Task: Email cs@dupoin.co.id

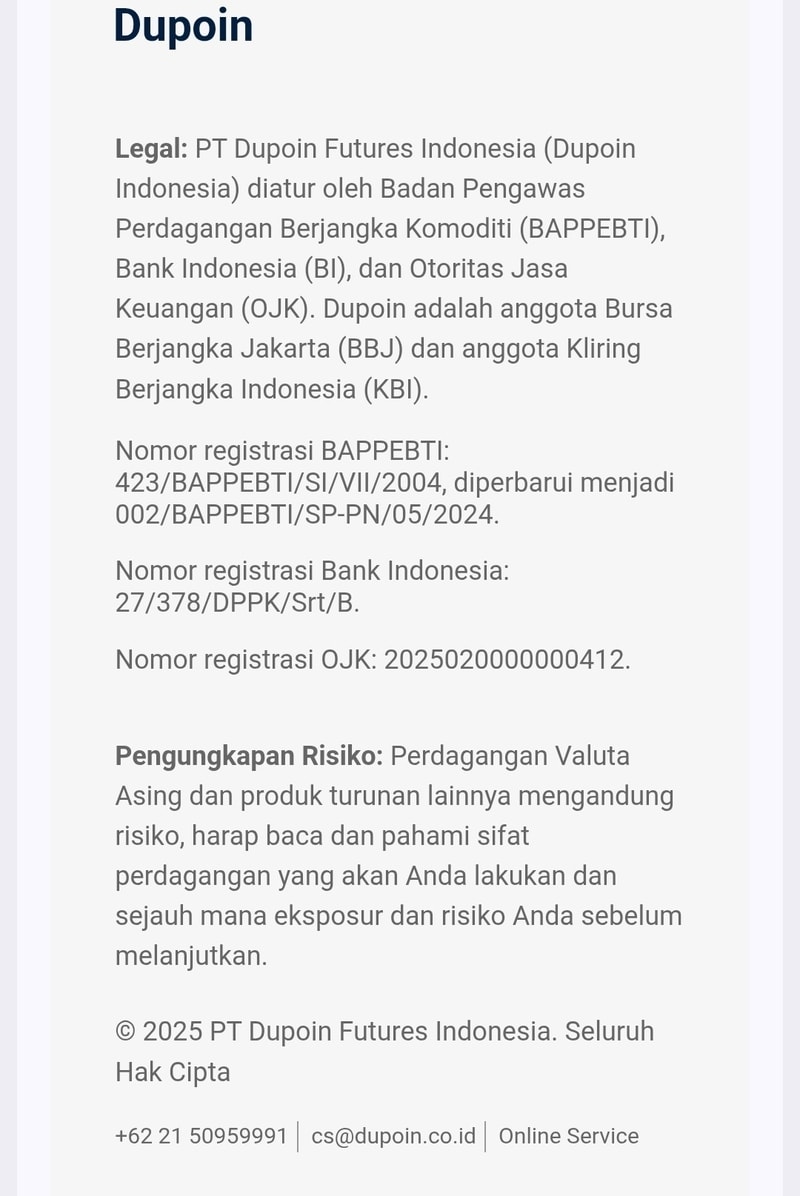Action: click(x=393, y=1136)
